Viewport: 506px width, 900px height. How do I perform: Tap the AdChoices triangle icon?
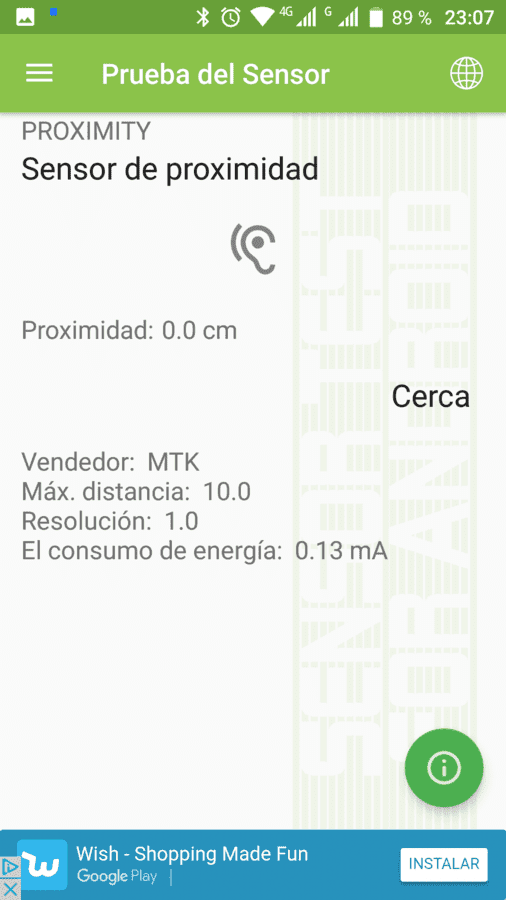(x=10, y=868)
